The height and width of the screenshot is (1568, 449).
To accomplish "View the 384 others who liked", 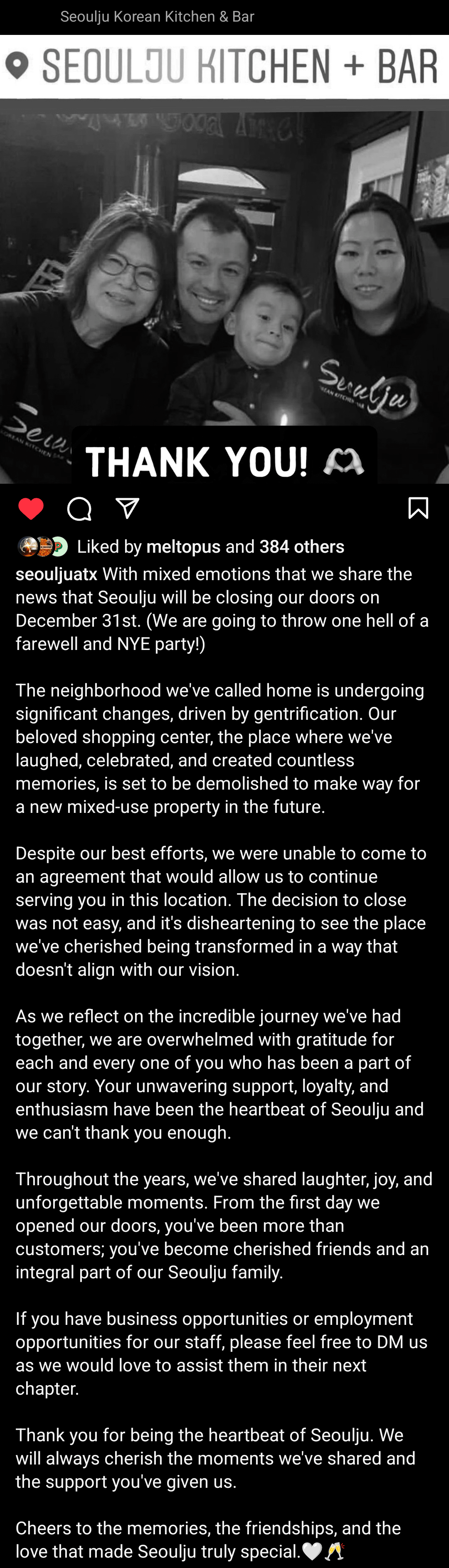I will tap(301, 546).
